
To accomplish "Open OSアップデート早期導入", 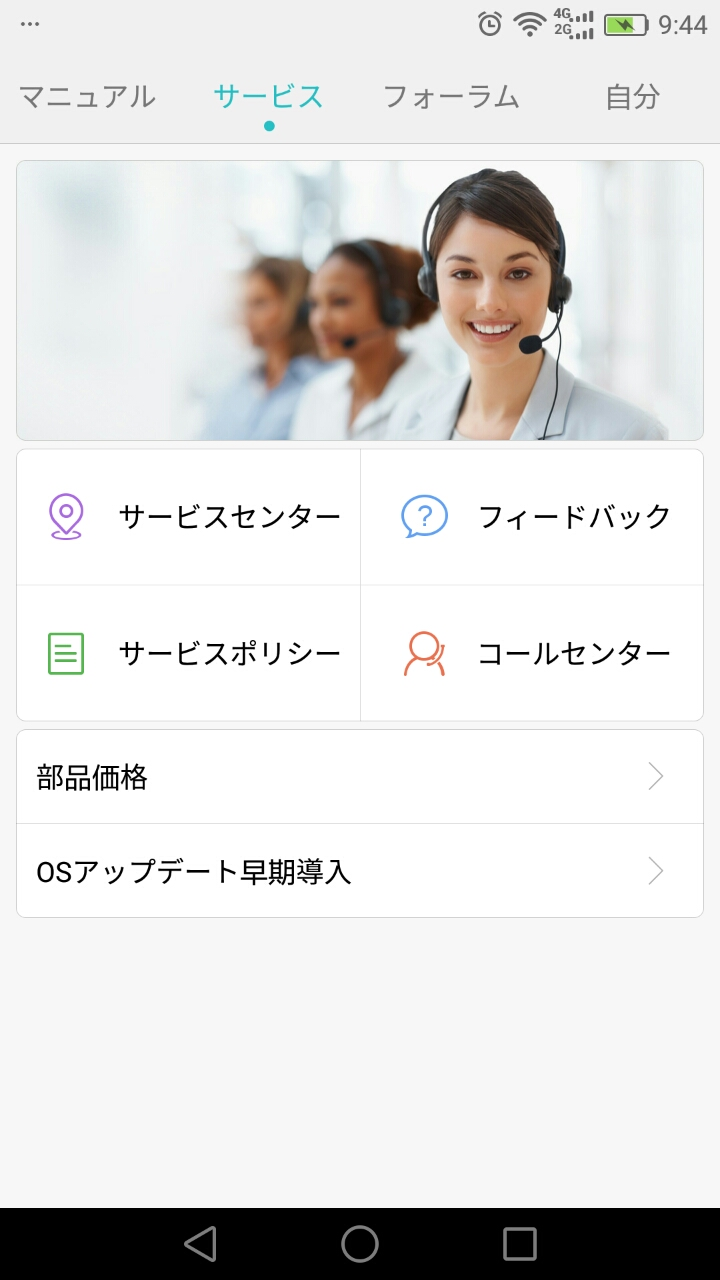I will [360, 871].
